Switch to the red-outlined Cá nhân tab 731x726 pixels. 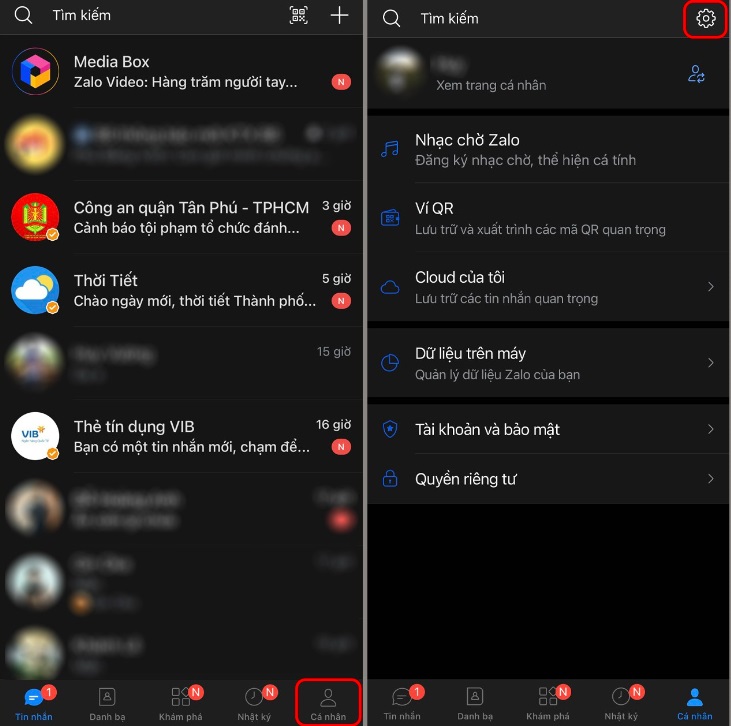pos(328,703)
